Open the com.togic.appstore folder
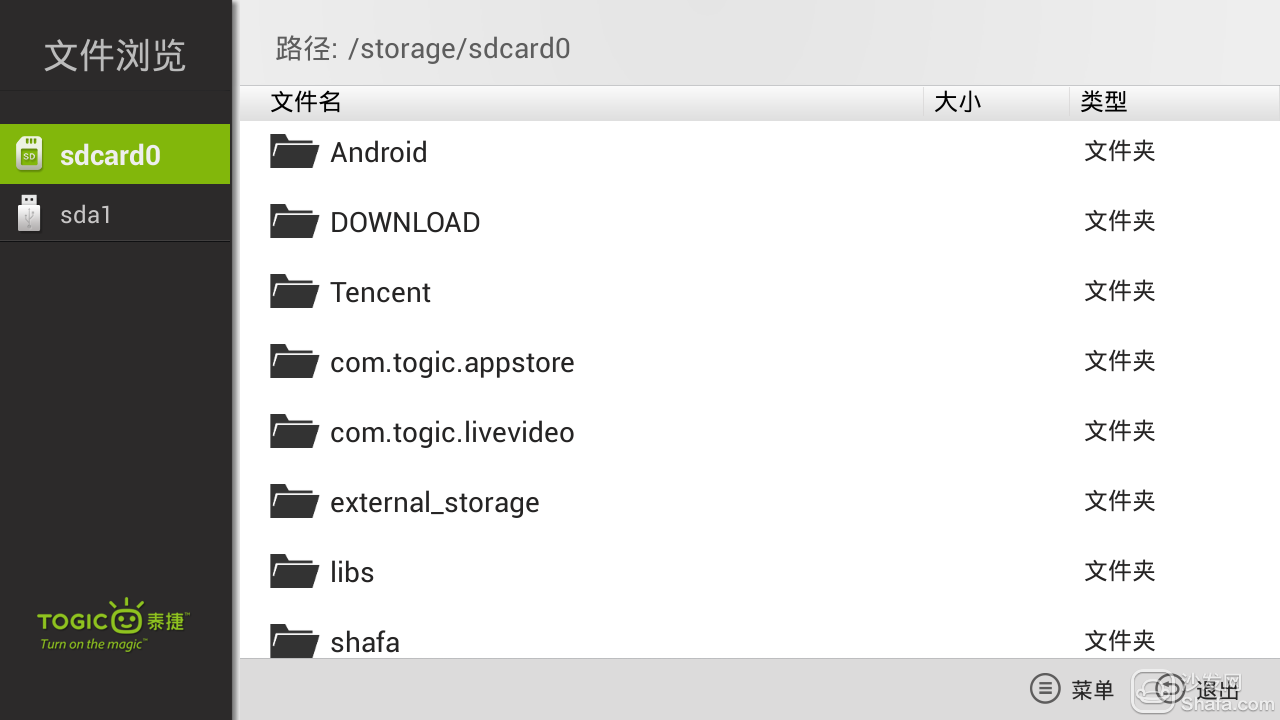1280x720 pixels. (451, 362)
